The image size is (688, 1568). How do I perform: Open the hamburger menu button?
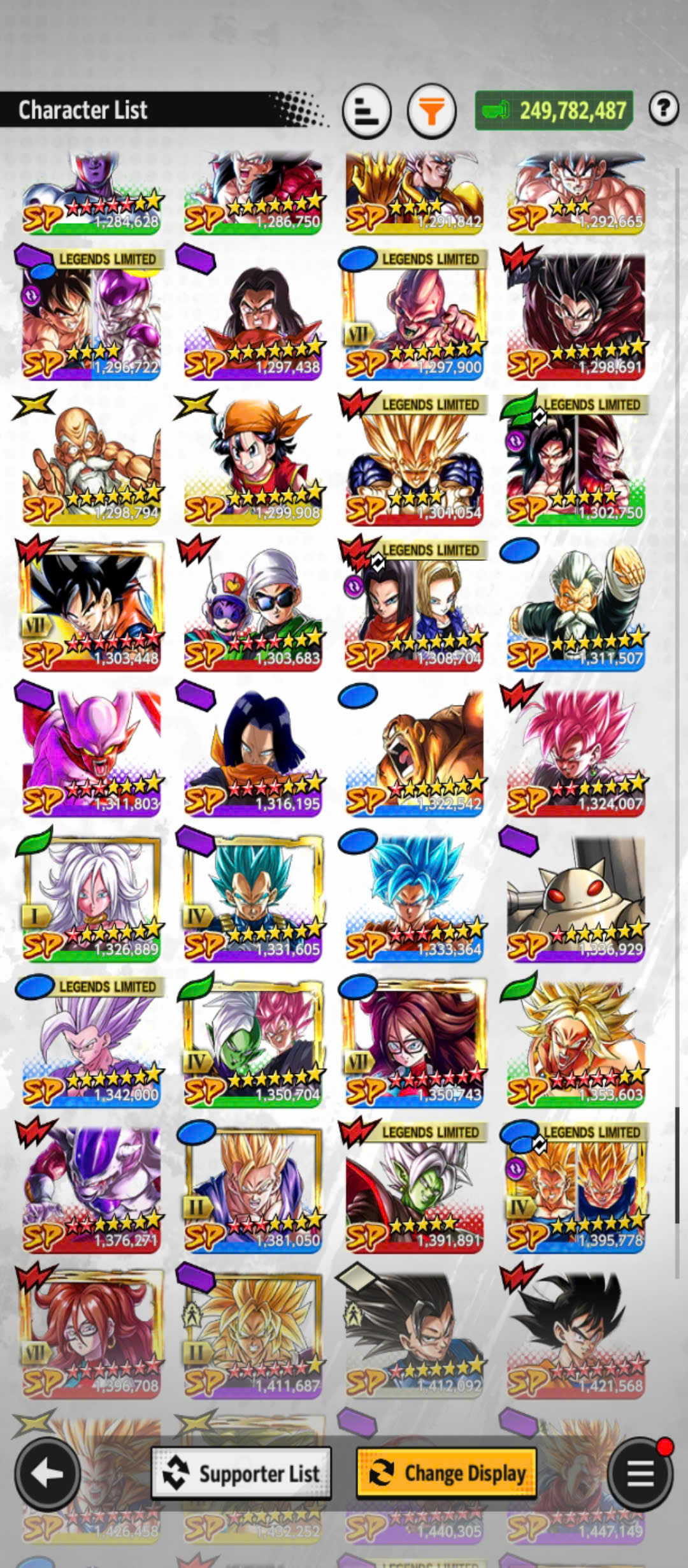pyautogui.click(x=640, y=1473)
